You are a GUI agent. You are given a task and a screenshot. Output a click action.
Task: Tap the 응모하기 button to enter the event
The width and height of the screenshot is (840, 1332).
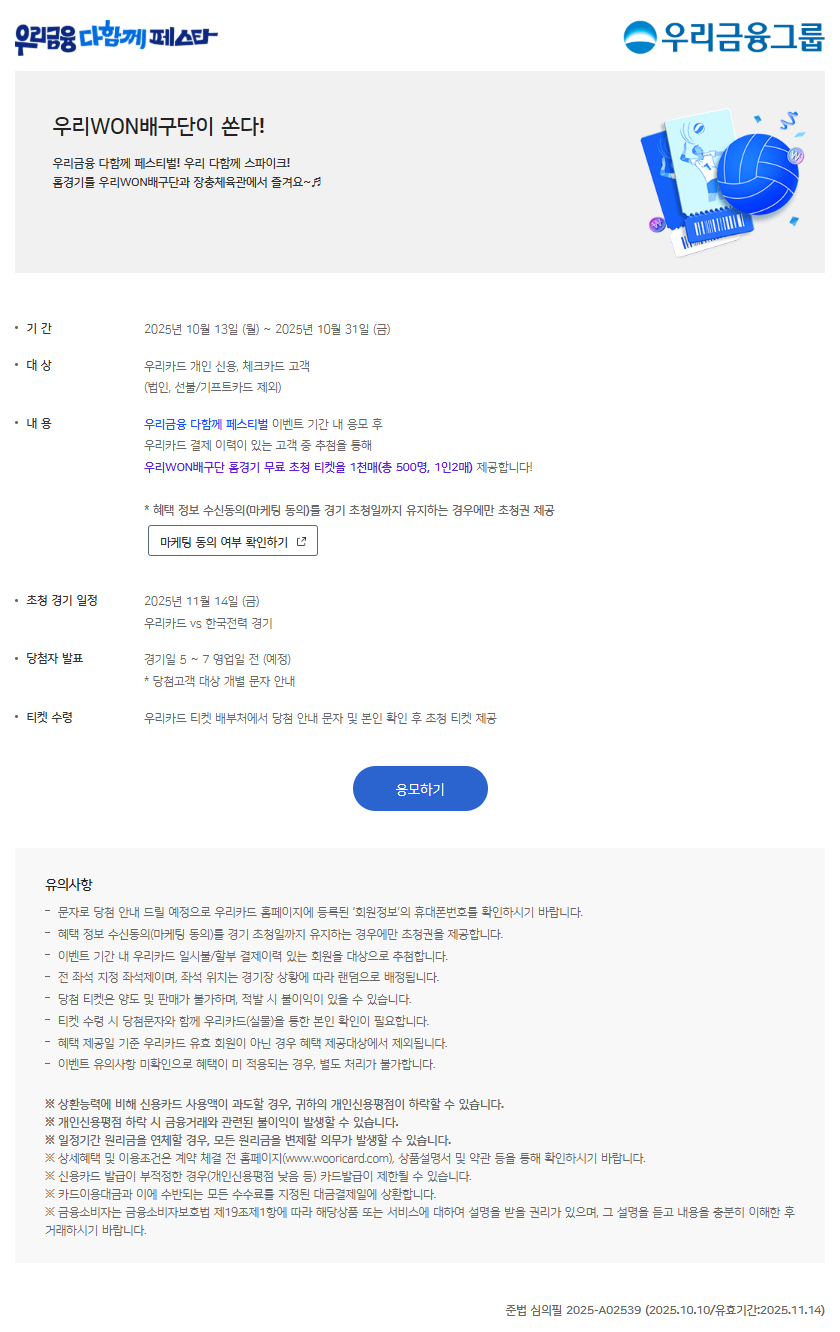pos(420,789)
